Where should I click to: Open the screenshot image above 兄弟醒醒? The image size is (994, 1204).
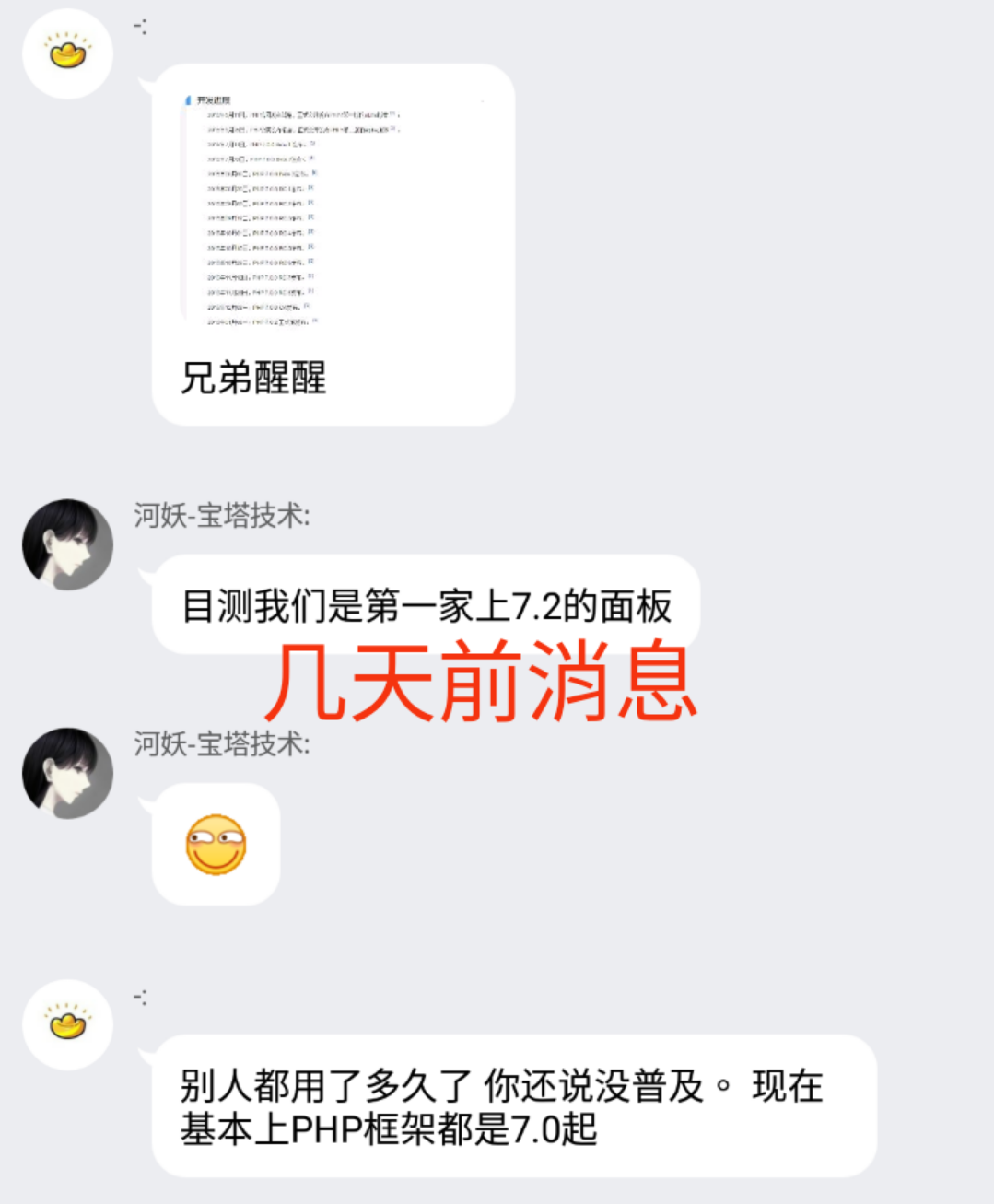pos(295,210)
